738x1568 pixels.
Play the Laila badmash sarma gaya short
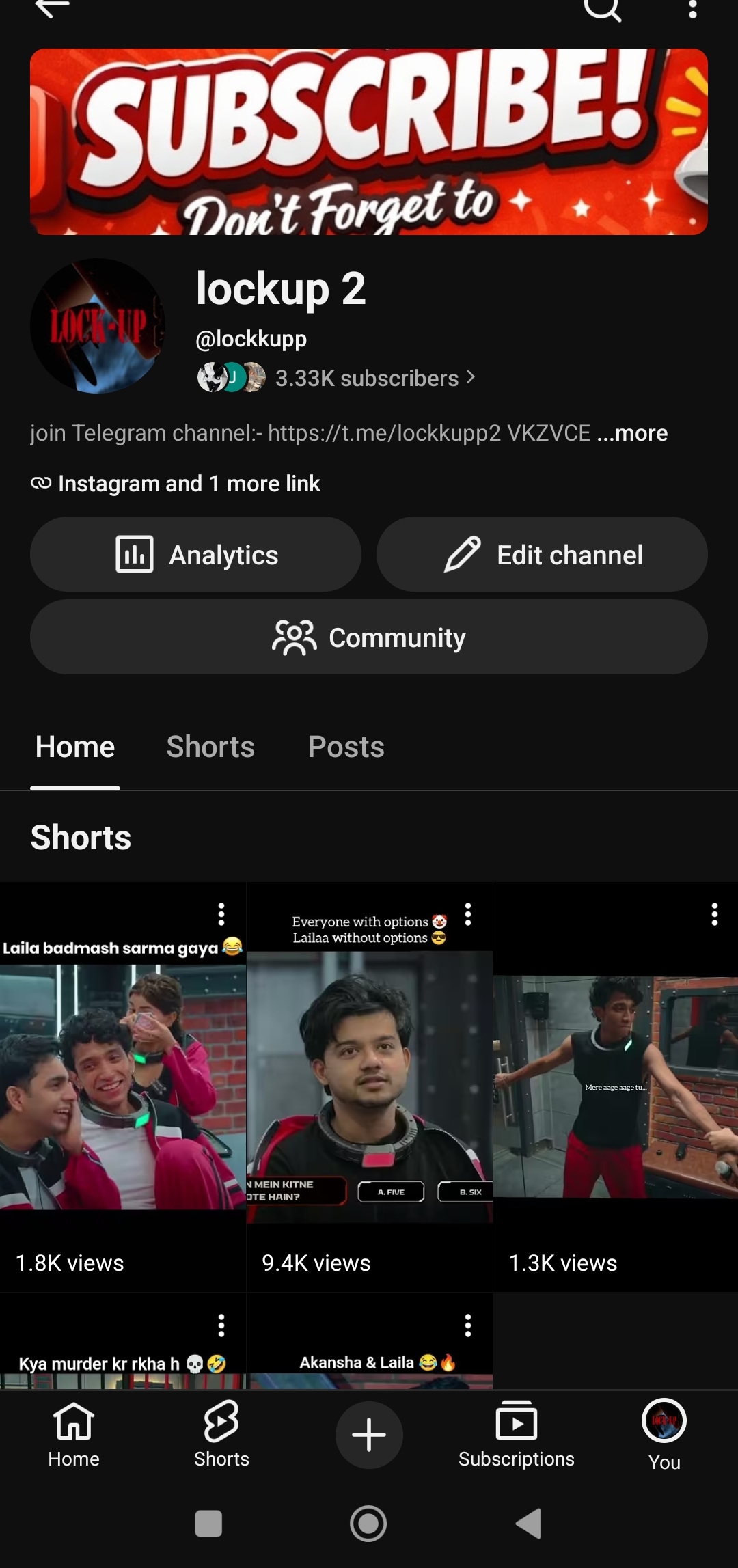123,1086
